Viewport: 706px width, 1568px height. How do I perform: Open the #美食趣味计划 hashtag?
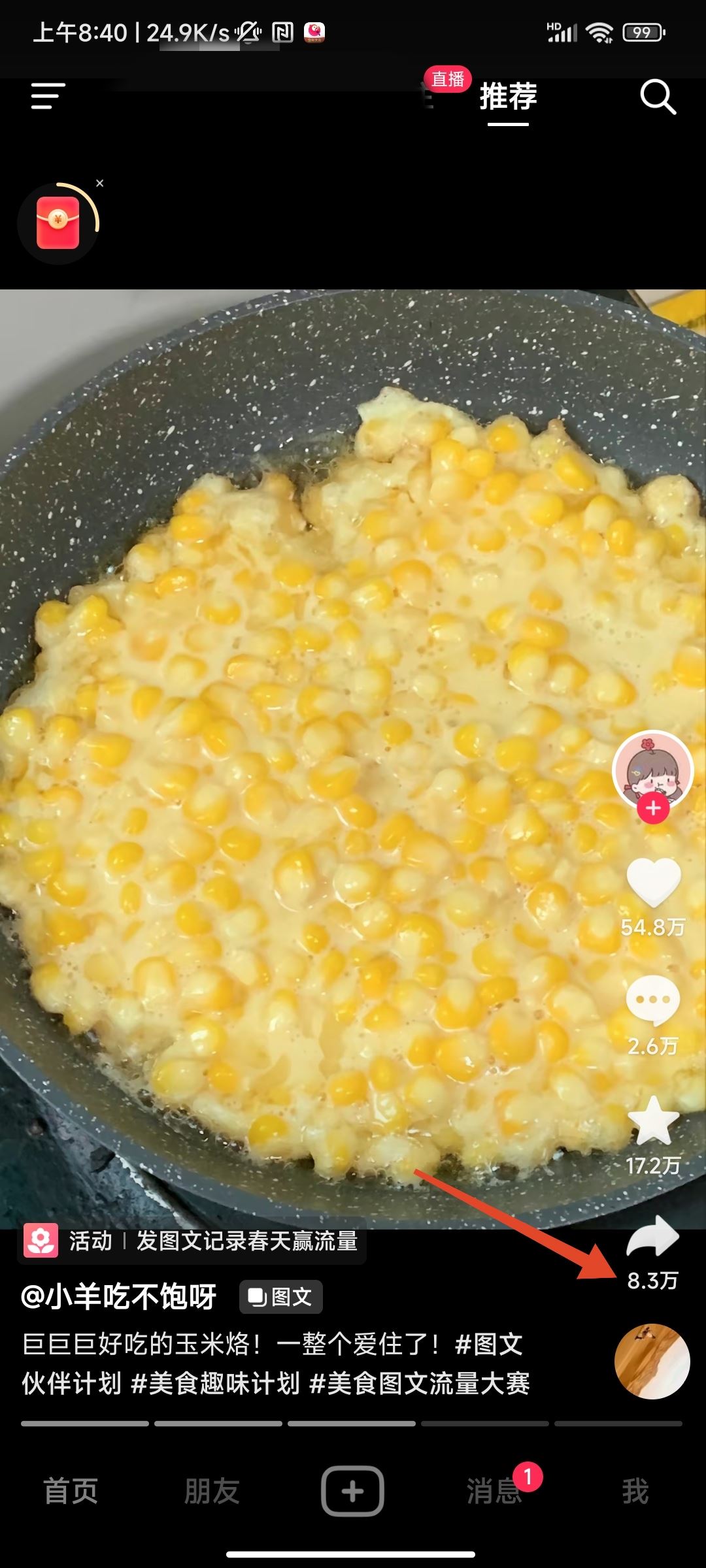[215, 1384]
